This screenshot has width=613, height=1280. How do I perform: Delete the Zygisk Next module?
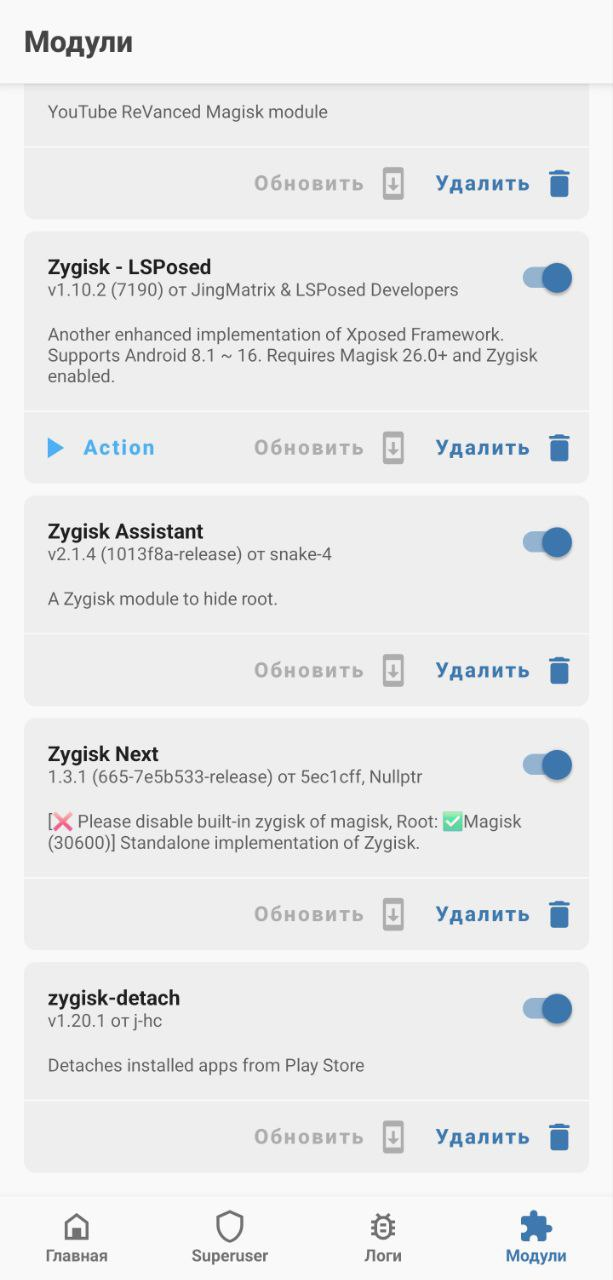(x=502, y=914)
